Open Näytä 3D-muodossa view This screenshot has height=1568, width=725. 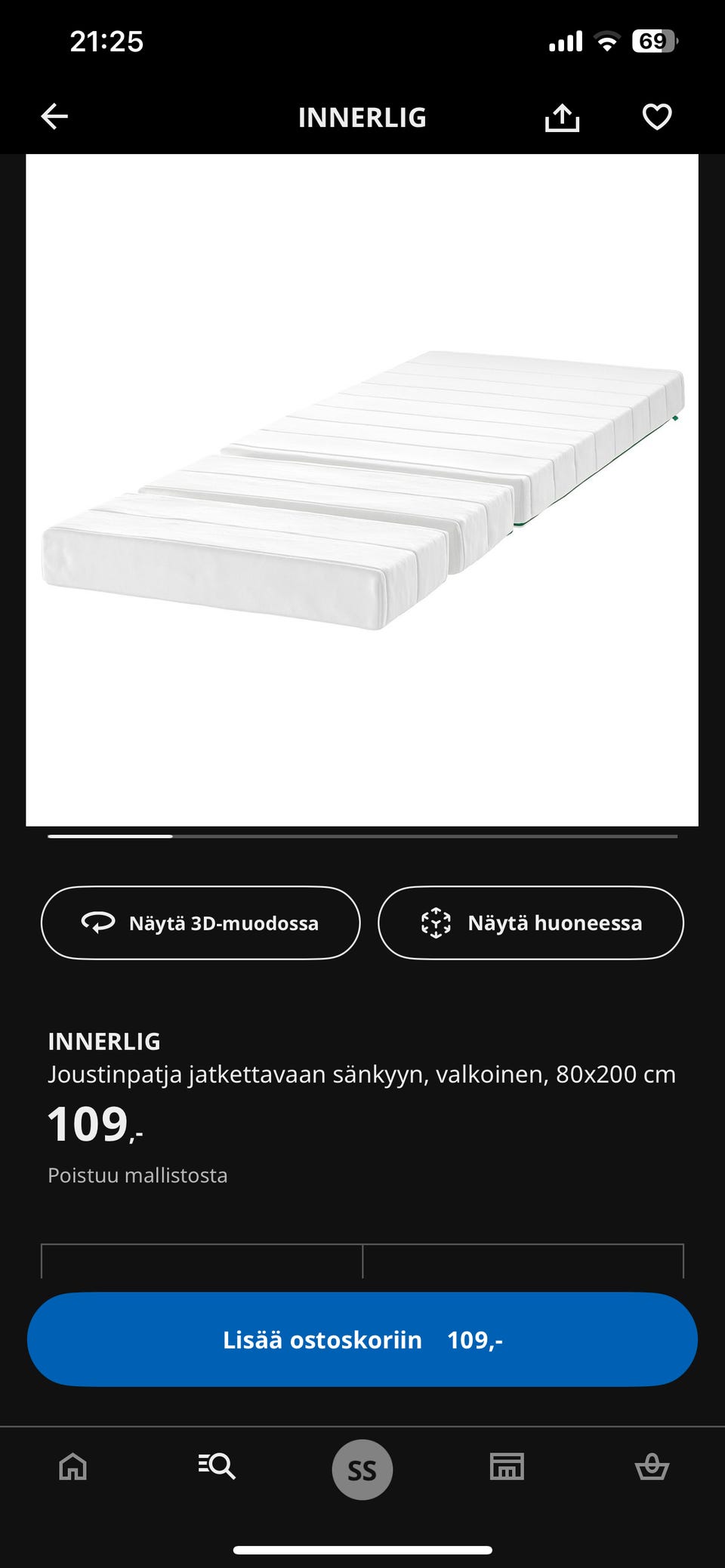click(200, 923)
